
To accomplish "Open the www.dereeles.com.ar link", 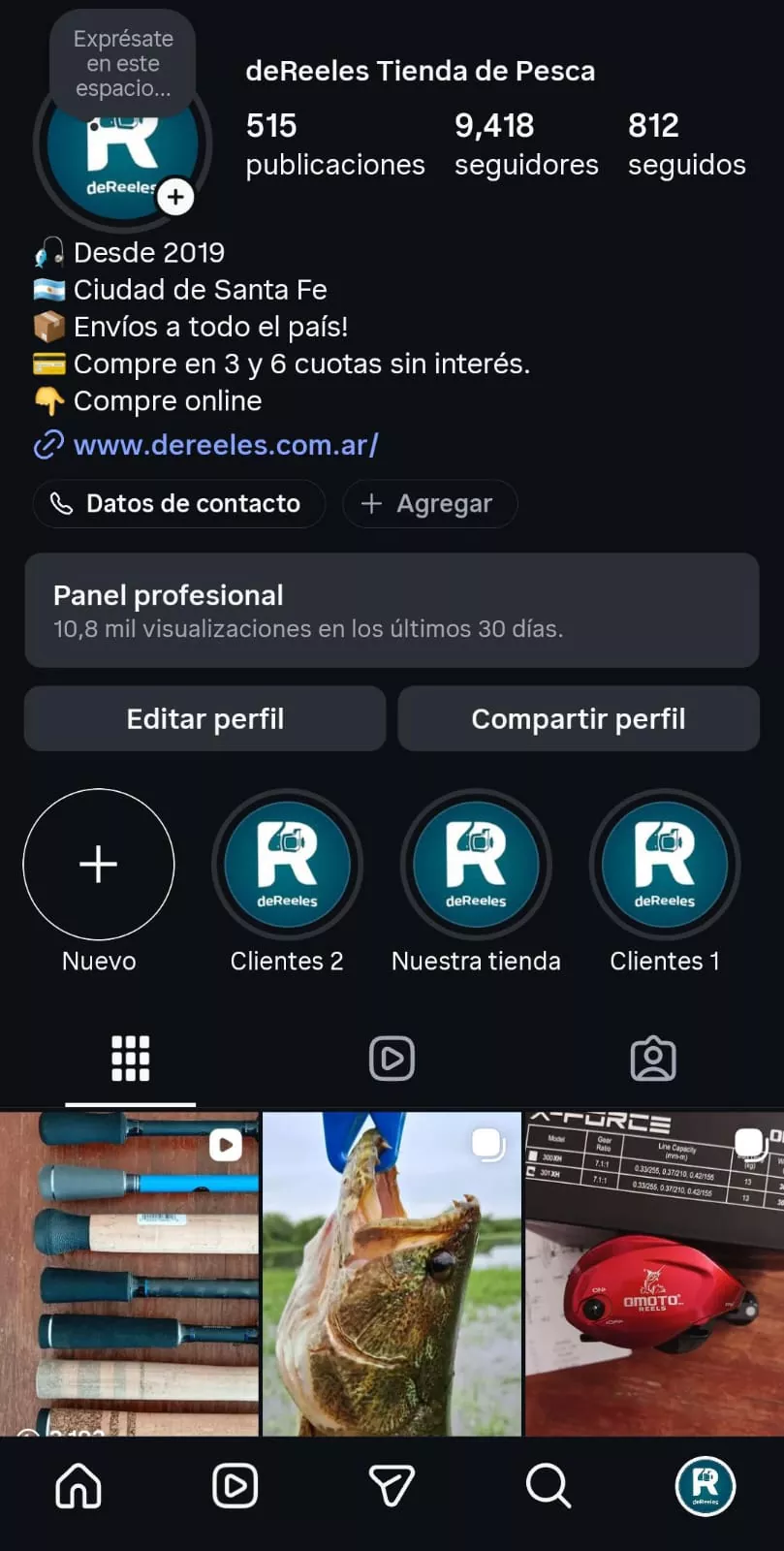I will pyautogui.click(x=226, y=445).
